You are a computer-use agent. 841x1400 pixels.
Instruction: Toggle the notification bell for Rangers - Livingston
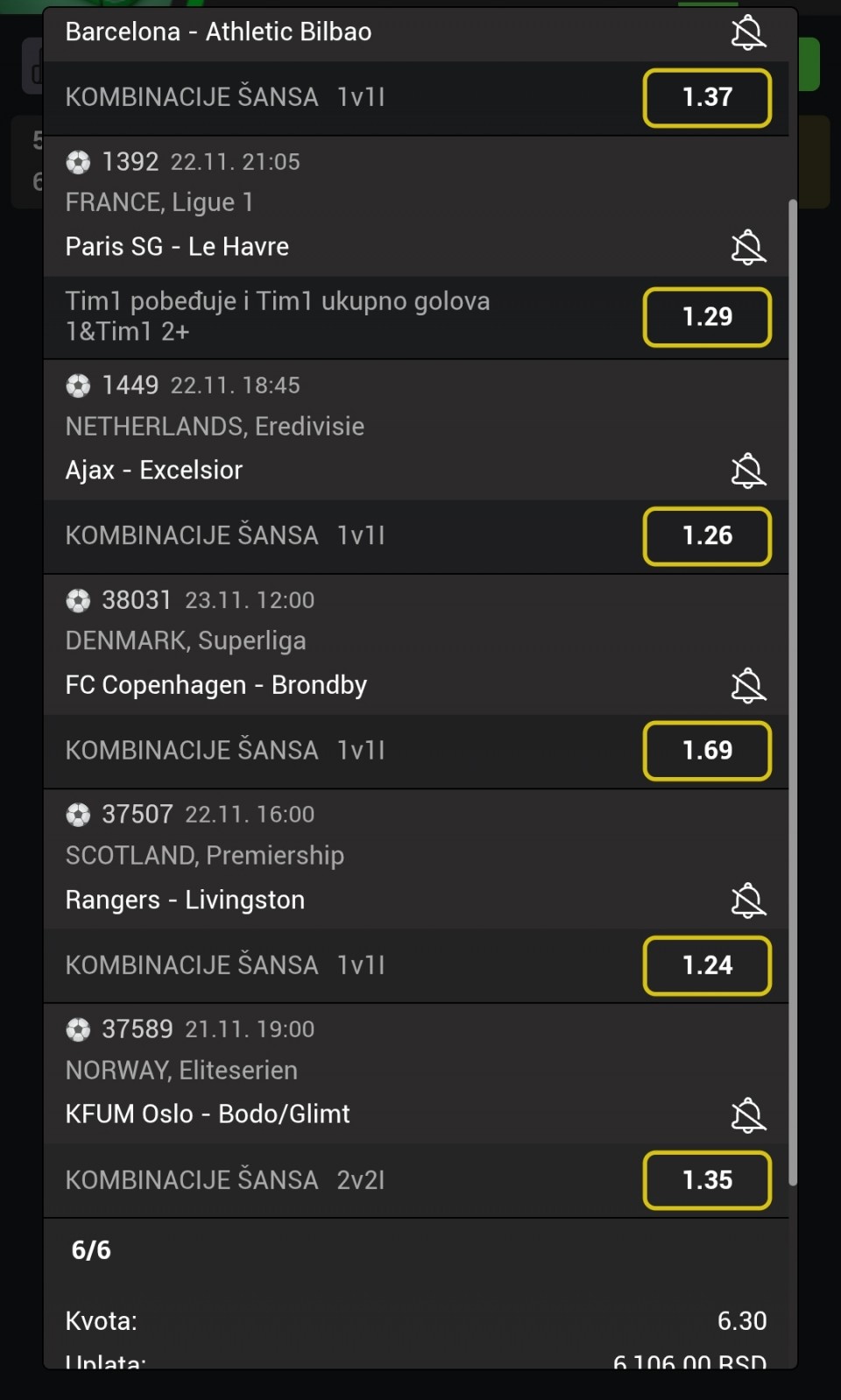point(748,900)
